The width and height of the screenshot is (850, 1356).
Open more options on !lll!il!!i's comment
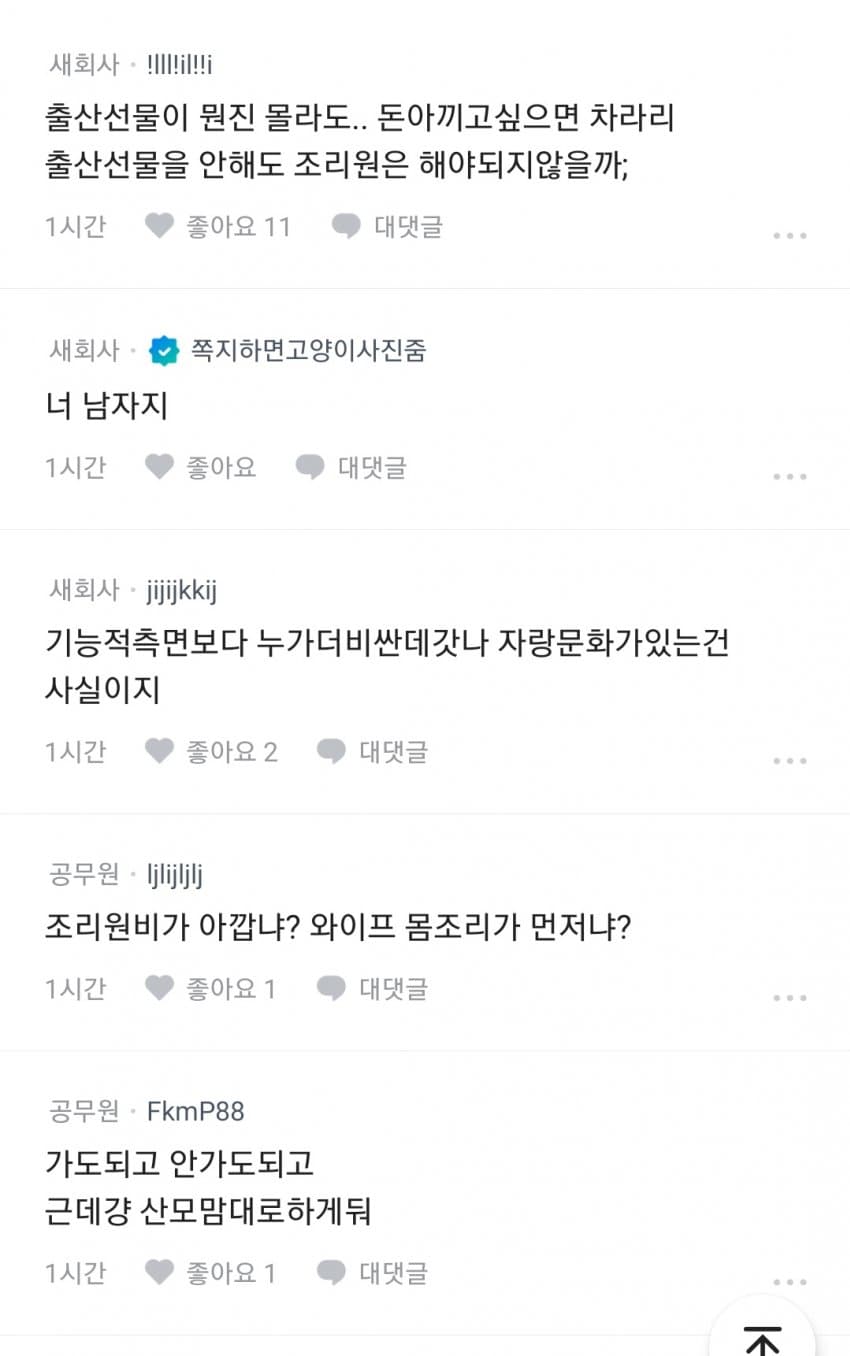point(790,236)
